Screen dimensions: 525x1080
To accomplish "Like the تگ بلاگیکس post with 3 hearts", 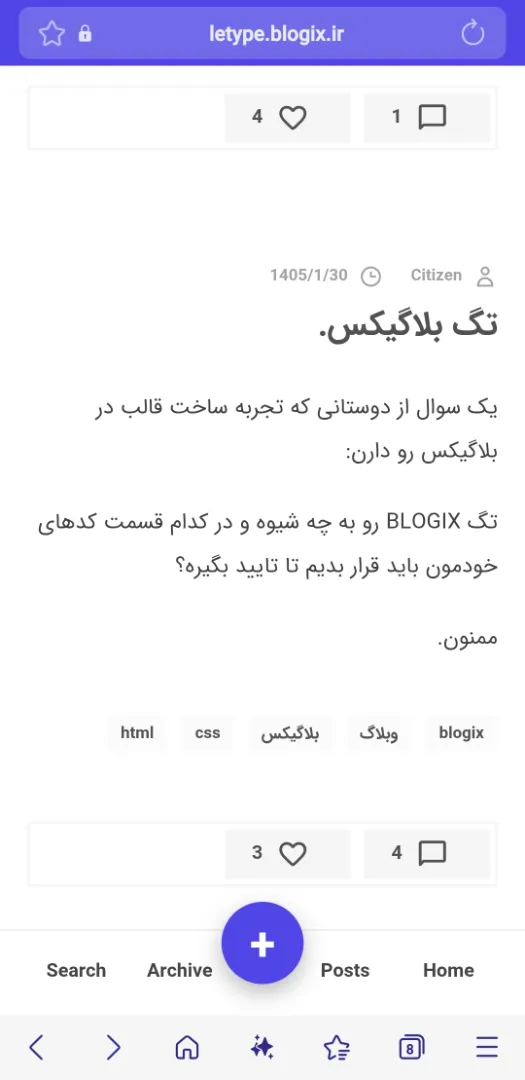I will click(287, 853).
